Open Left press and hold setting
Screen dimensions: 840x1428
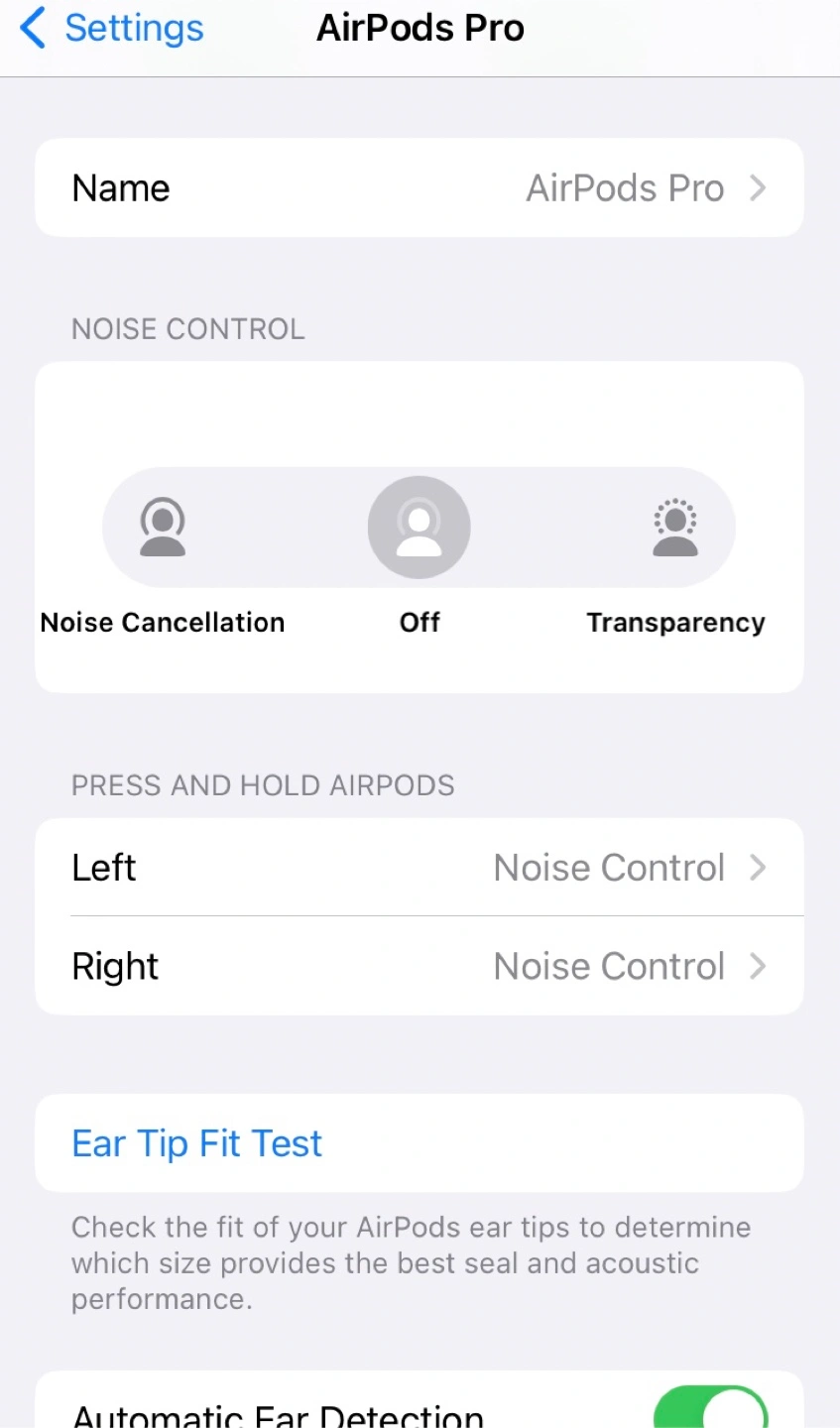(420, 867)
